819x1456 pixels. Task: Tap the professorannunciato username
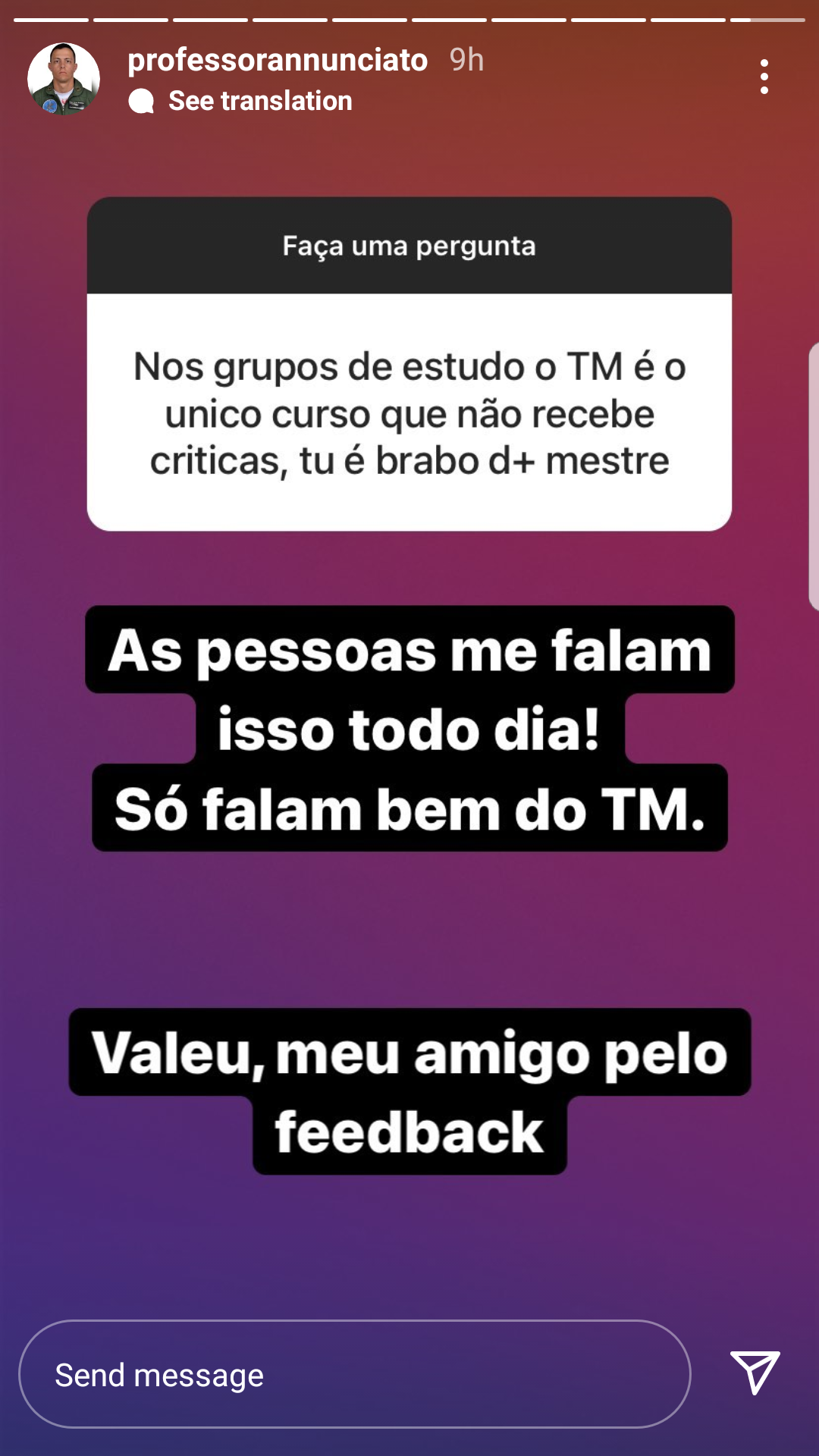278,60
